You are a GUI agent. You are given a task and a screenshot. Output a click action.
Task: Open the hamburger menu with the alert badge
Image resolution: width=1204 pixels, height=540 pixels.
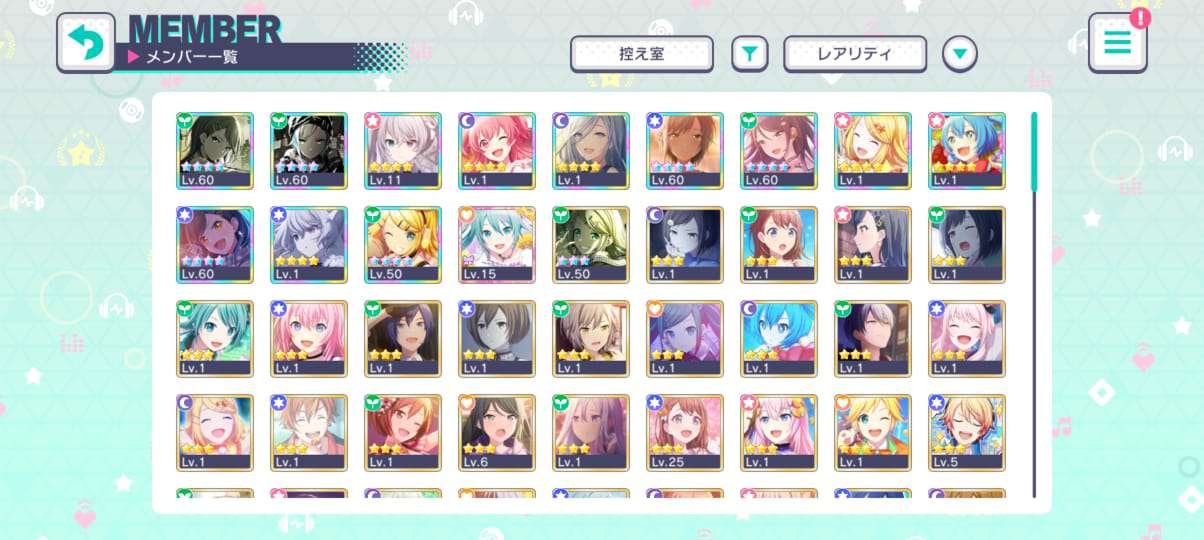point(1117,43)
